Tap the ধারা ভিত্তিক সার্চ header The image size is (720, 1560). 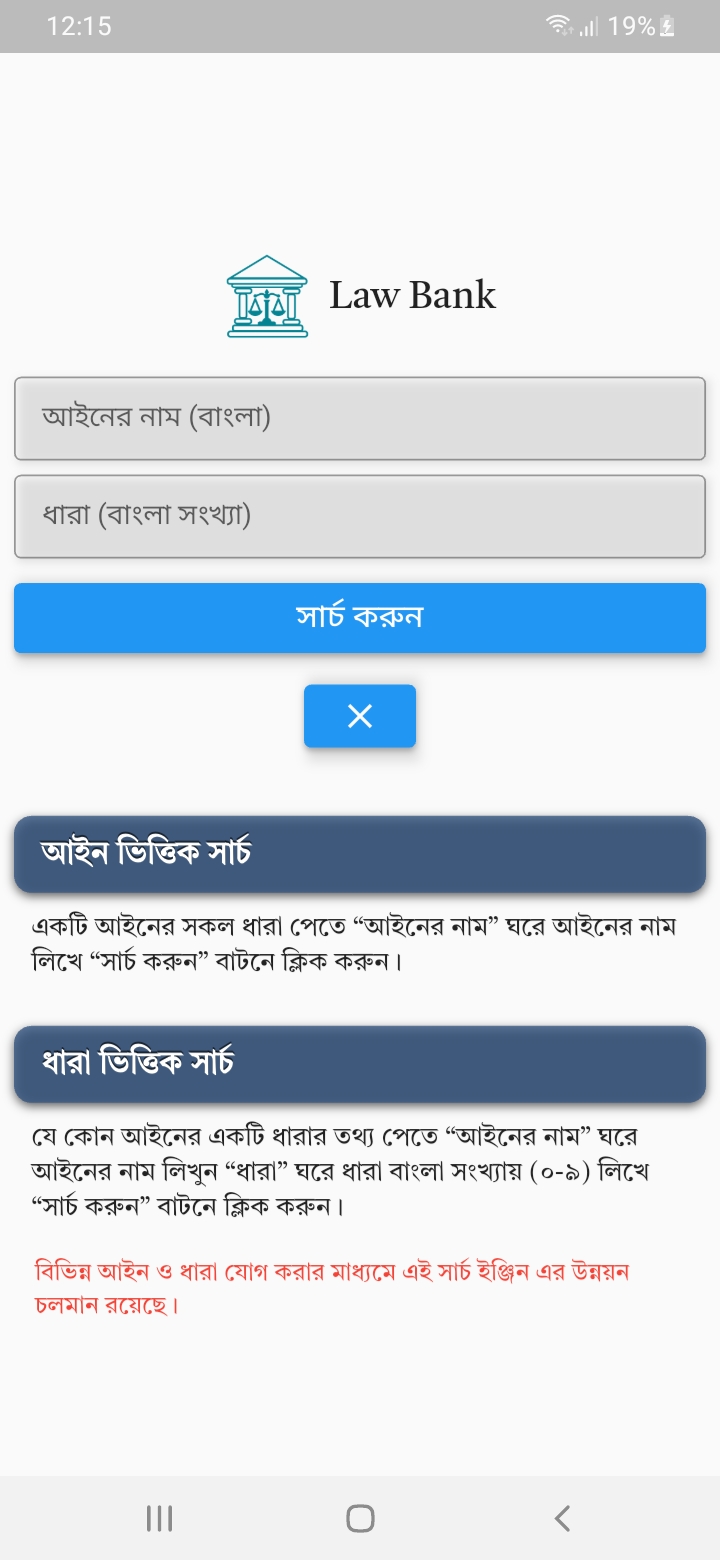(360, 1064)
